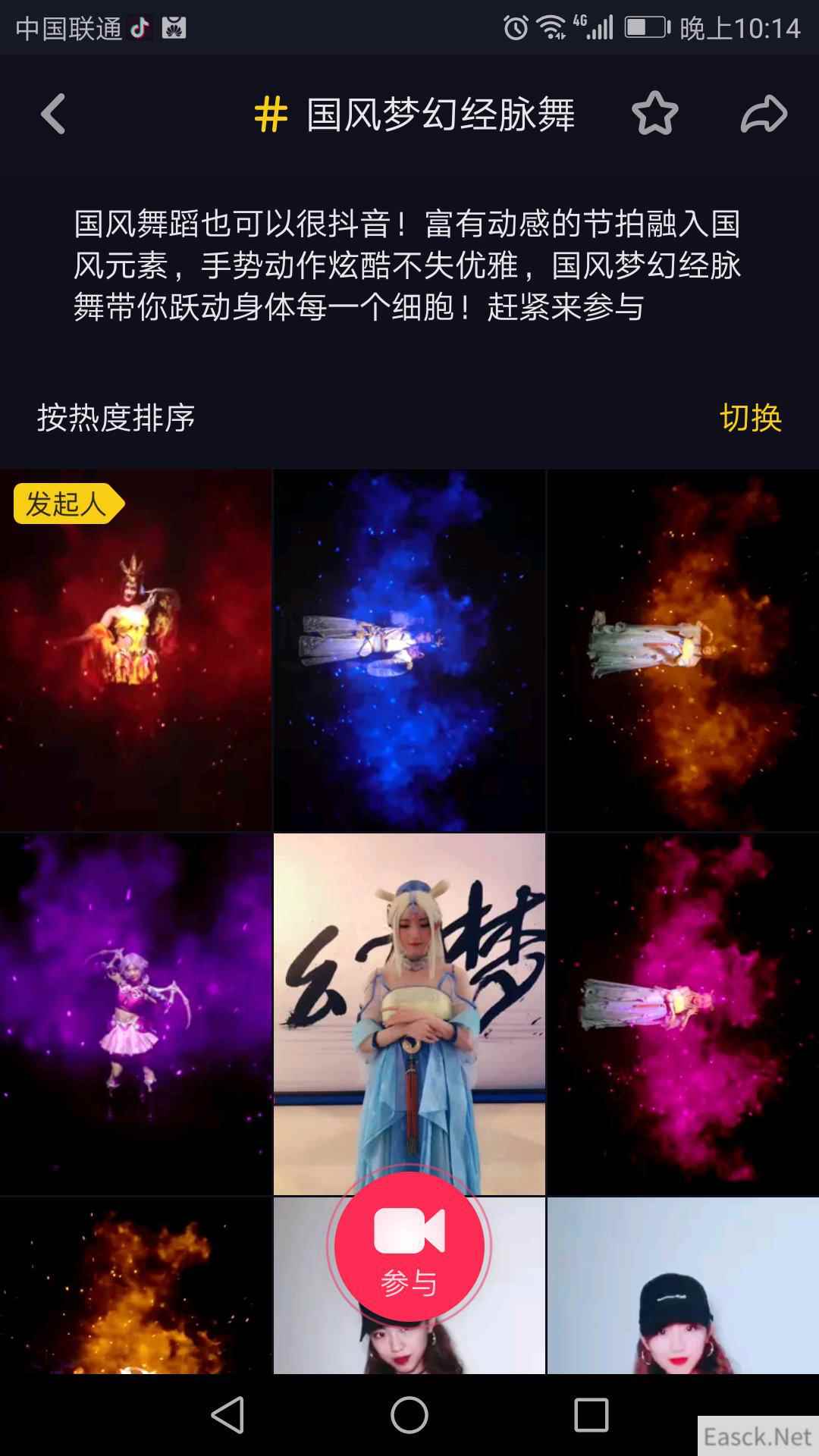Image resolution: width=819 pixels, height=1456 pixels.
Task: Open the purple background dancer video
Action: coord(136,1014)
